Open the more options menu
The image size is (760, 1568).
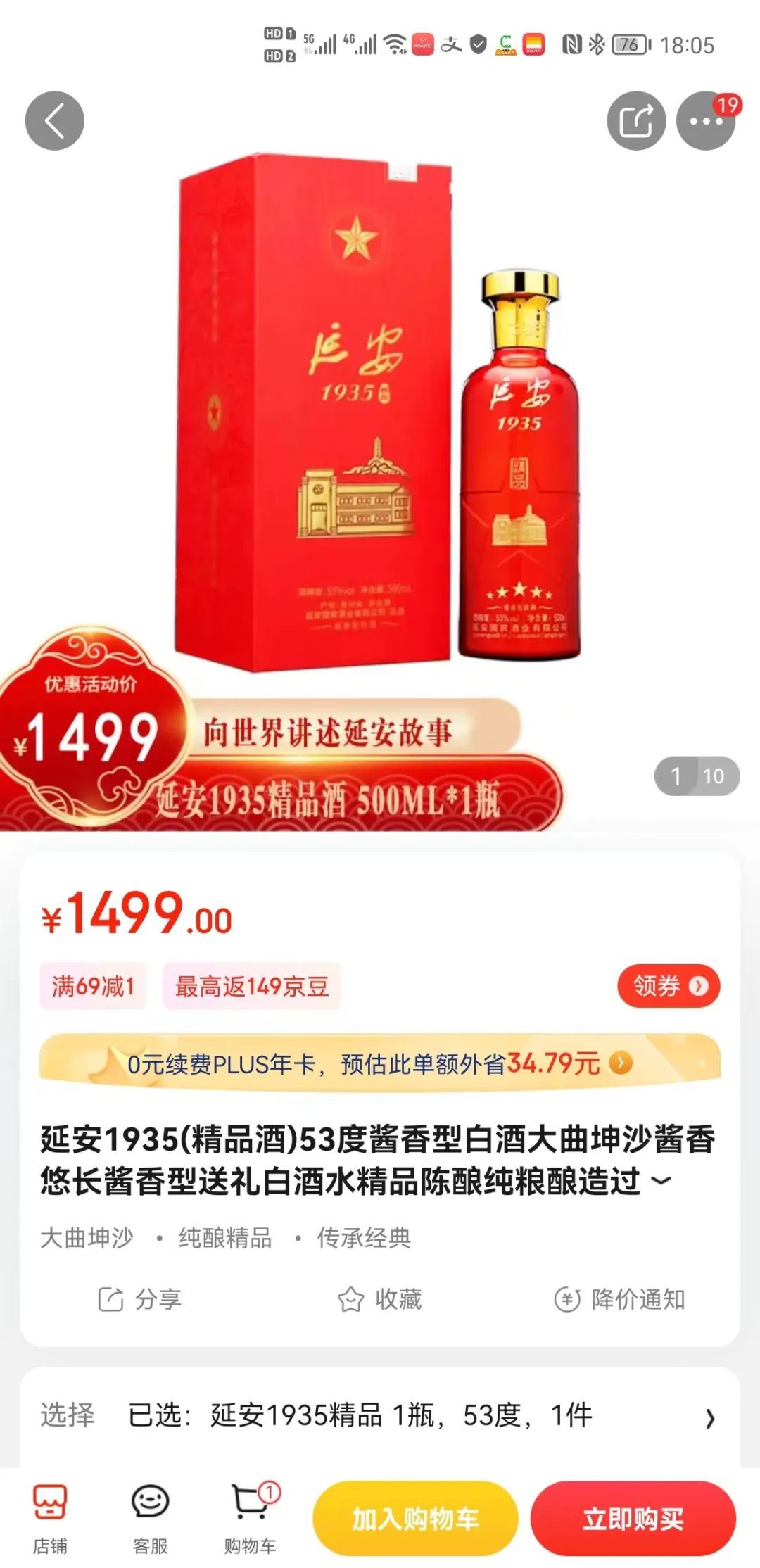point(706,121)
